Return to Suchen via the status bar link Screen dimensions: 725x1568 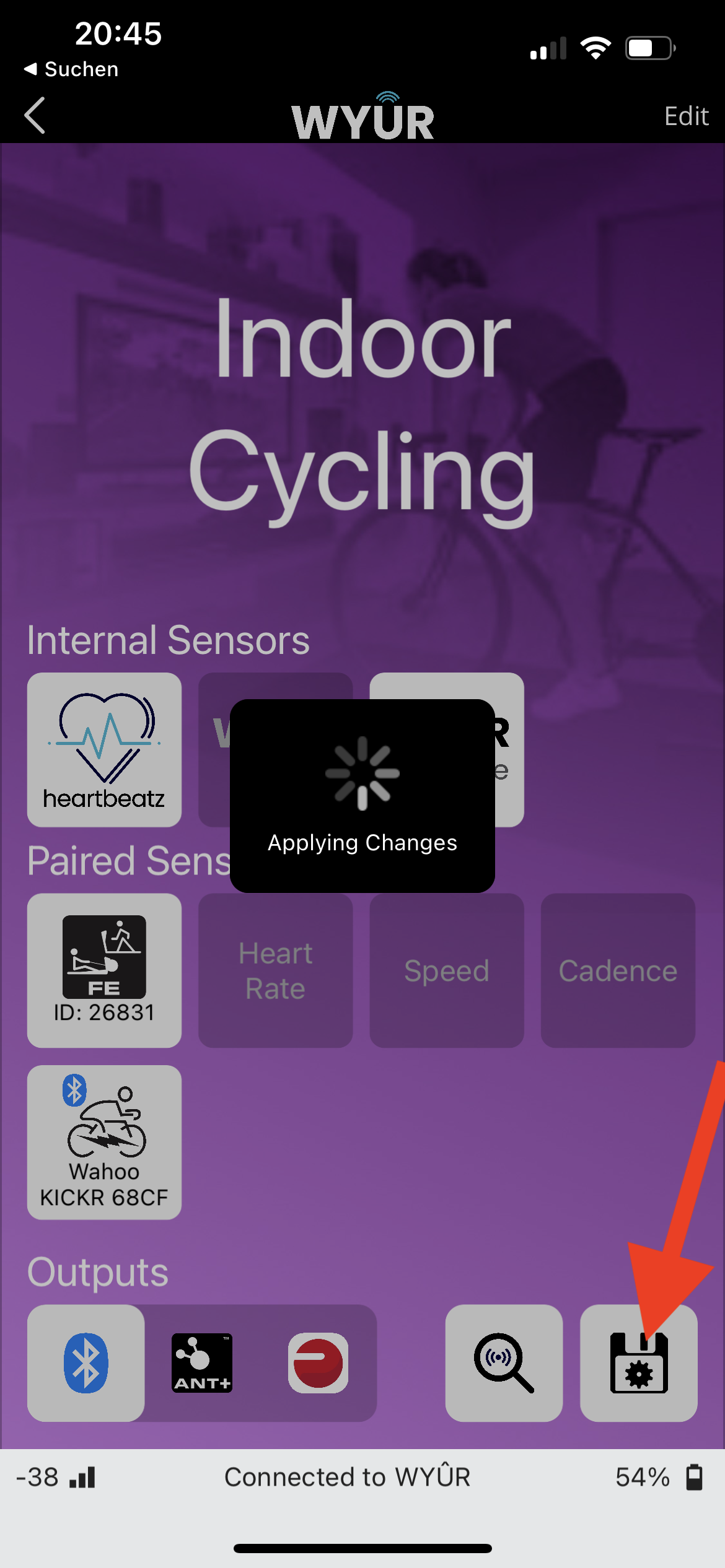click(71, 69)
